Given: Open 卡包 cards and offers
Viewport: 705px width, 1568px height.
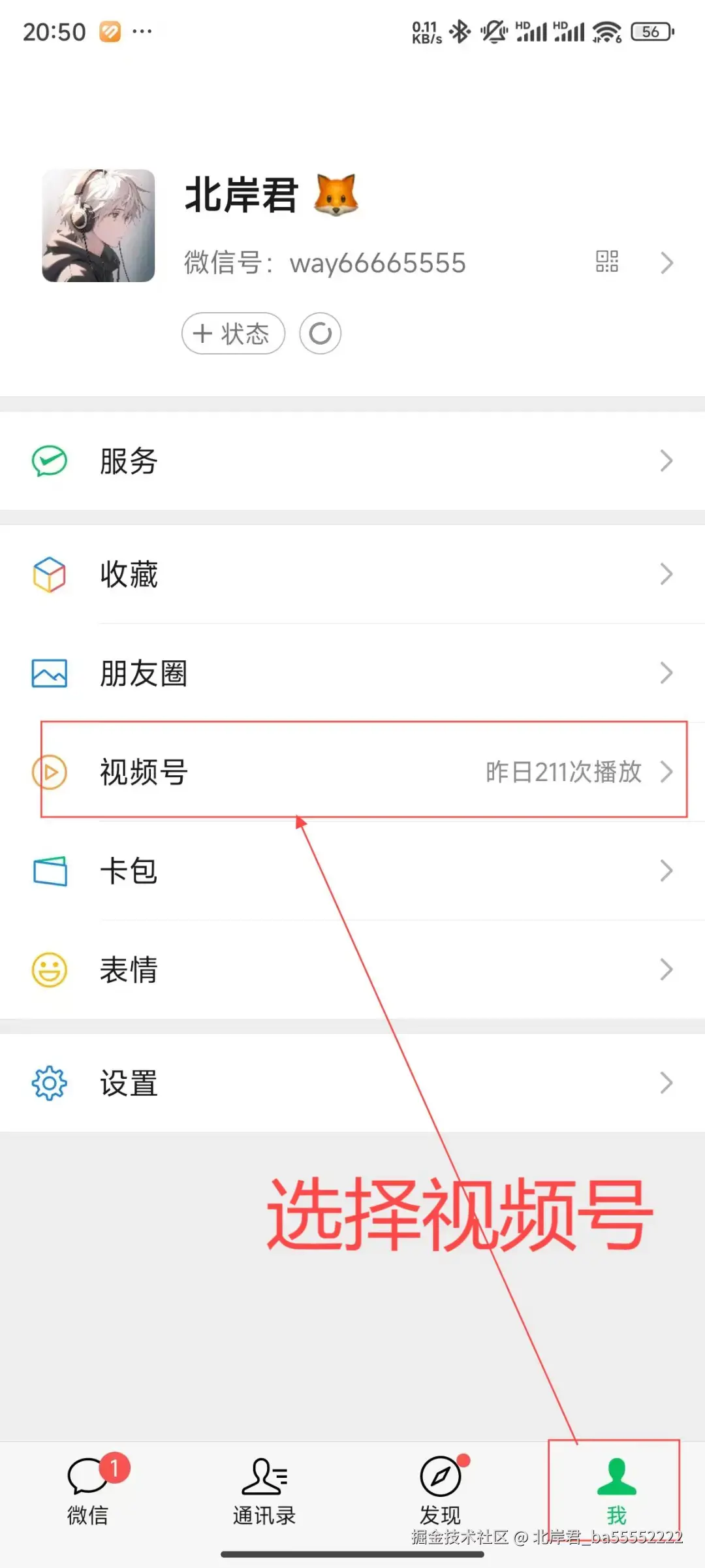Looking at the screenshot, I should point(352,871).
